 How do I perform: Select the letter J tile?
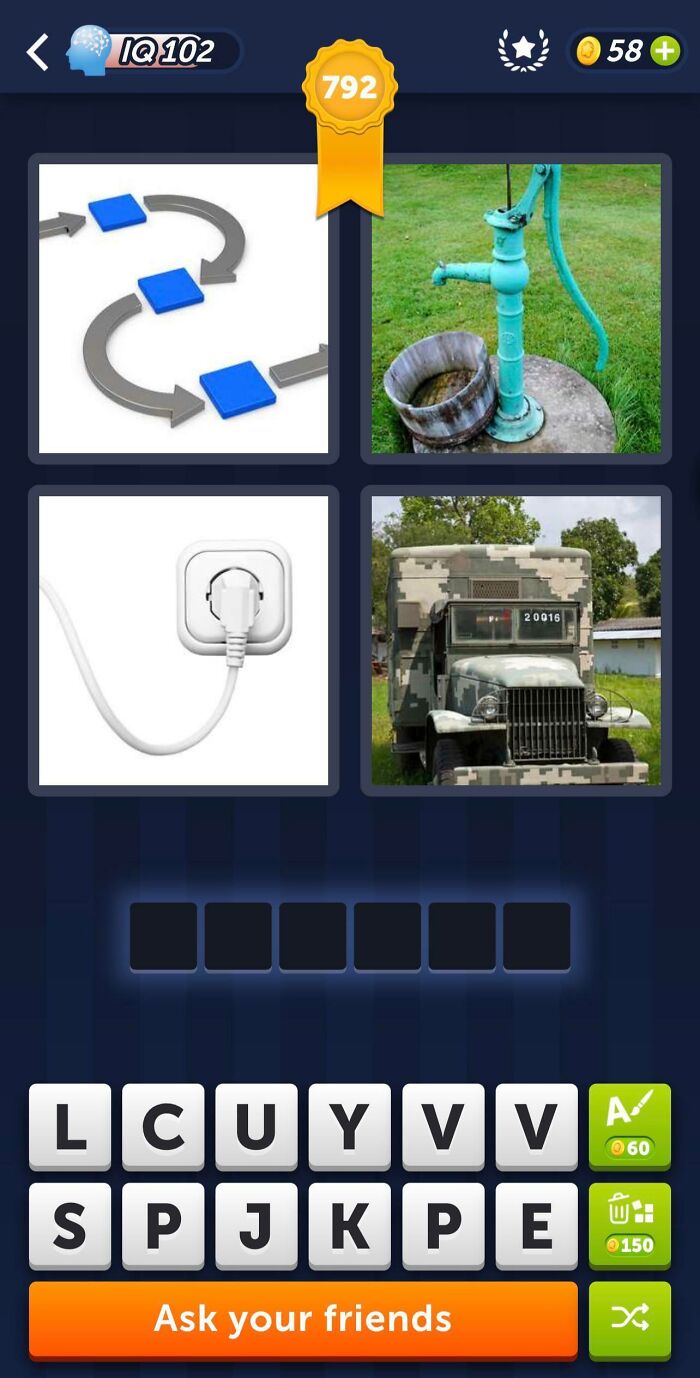(257, 1226)
